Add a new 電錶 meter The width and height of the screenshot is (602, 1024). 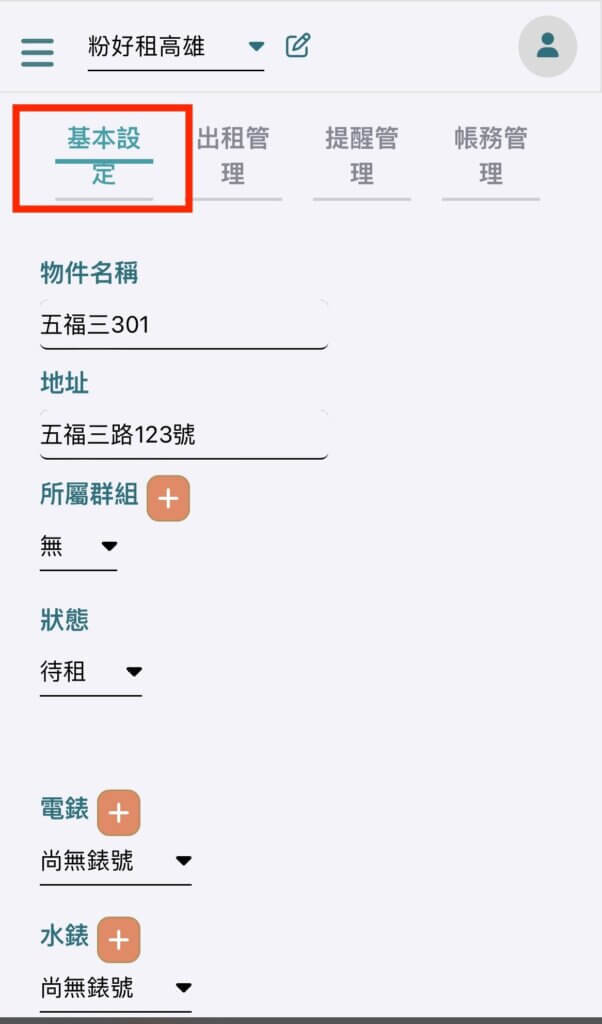tap(118, 812)
